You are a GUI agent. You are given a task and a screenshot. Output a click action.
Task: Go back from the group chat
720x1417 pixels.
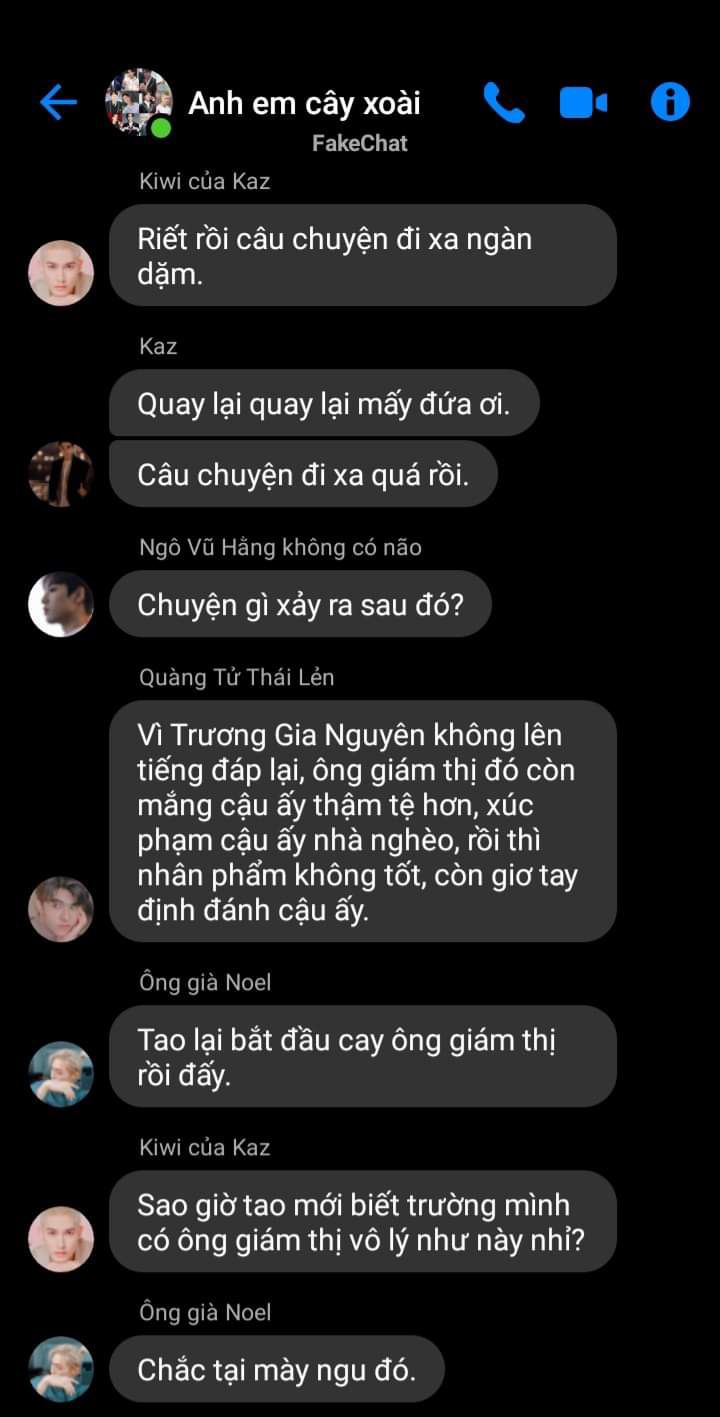pos(58,102)
